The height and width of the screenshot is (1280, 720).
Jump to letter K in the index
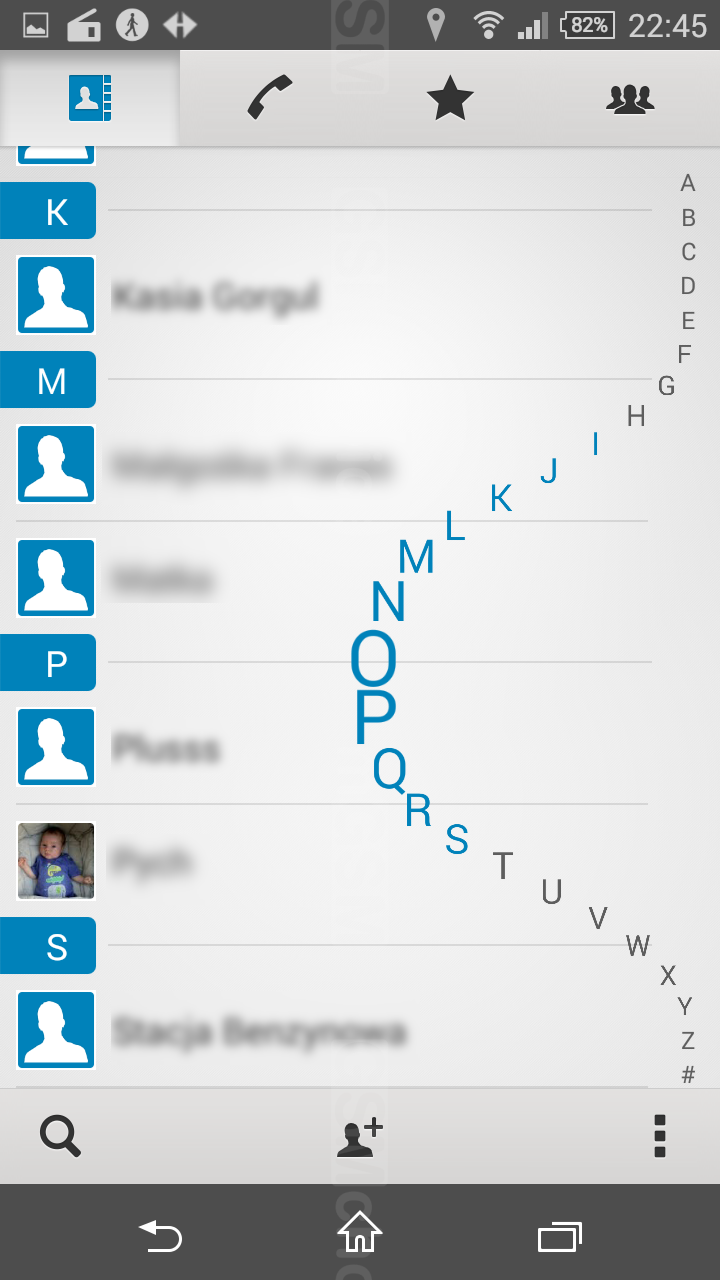coord(501,498)
